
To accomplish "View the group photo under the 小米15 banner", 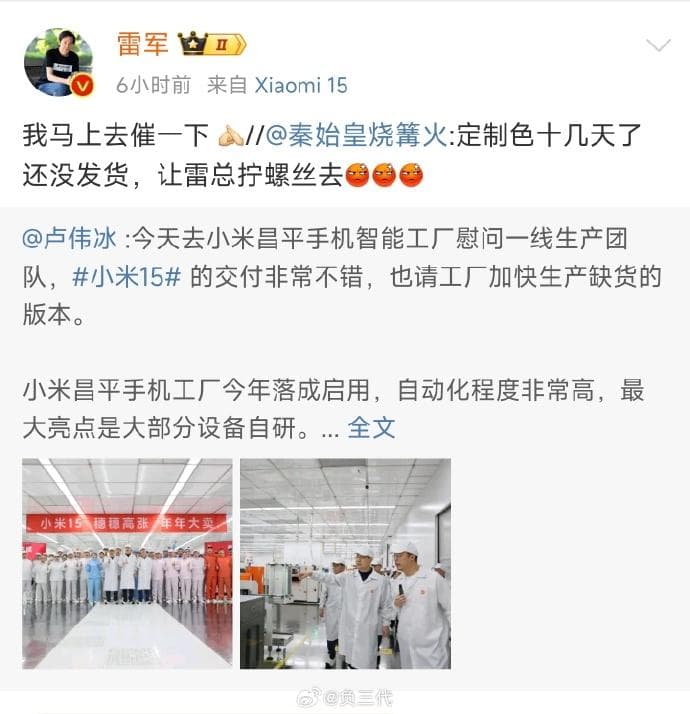I will [x=127, y=563].
